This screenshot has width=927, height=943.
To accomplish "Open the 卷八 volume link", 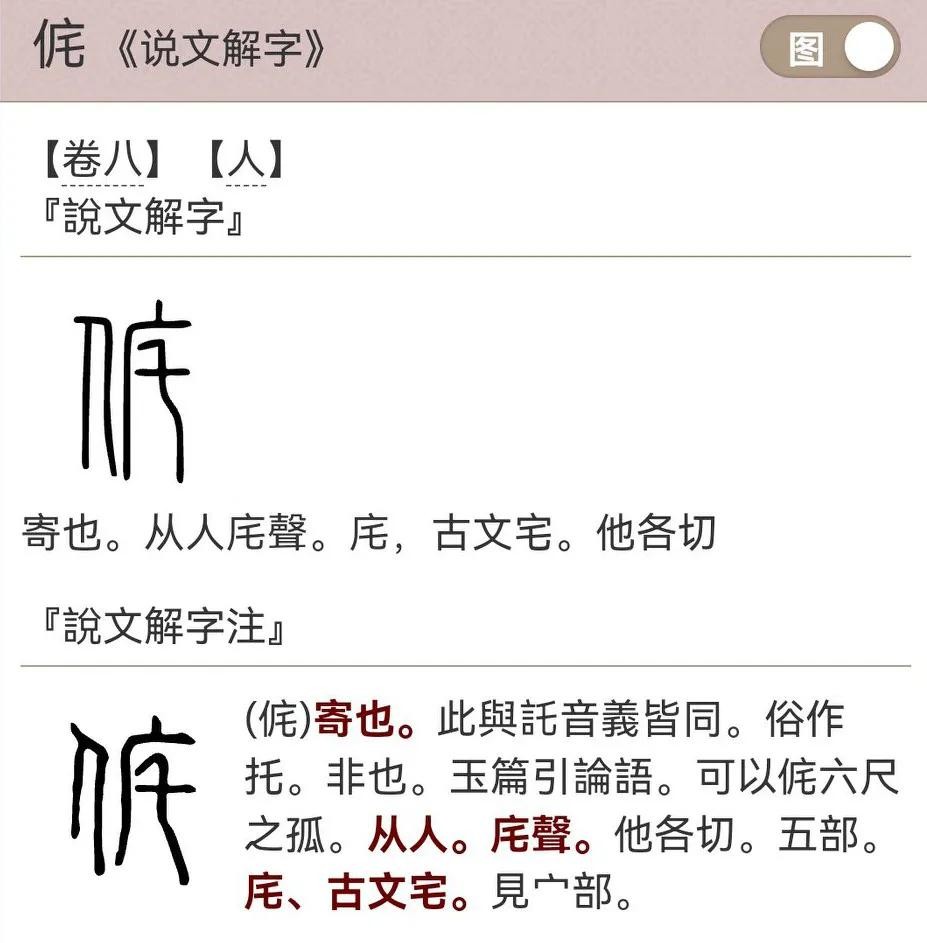I will click(102, 162).
